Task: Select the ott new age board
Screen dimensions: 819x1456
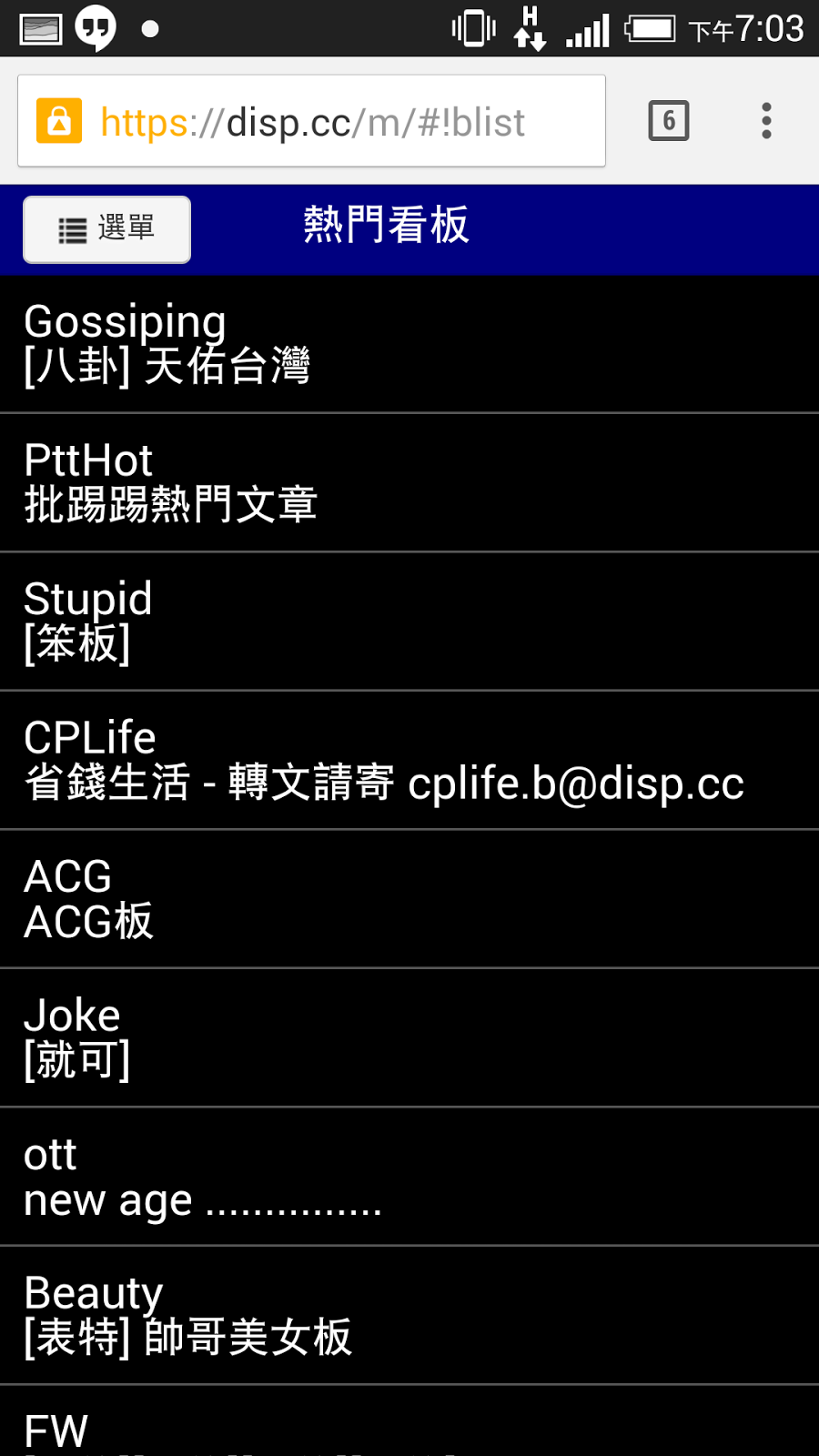Action: 409,1177
